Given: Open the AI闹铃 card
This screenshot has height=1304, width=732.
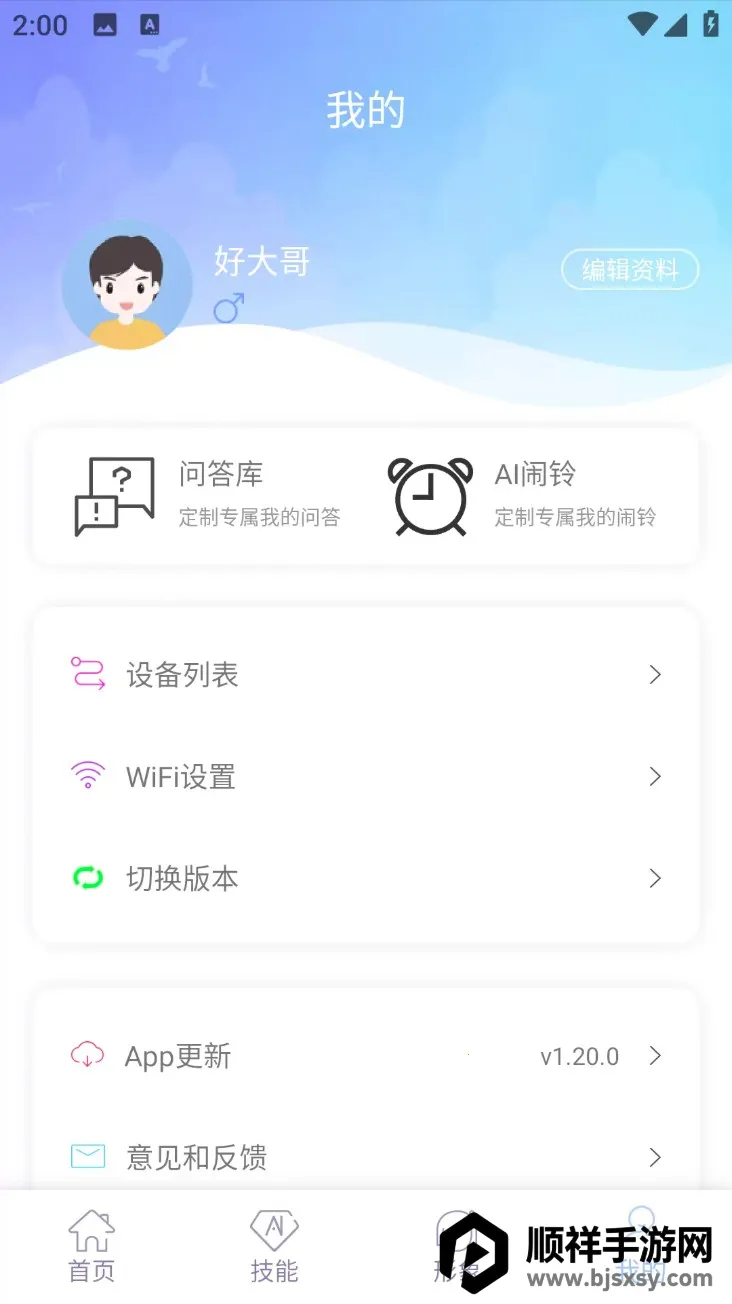Looking at the screenshot, I should (x=525, y=496).
